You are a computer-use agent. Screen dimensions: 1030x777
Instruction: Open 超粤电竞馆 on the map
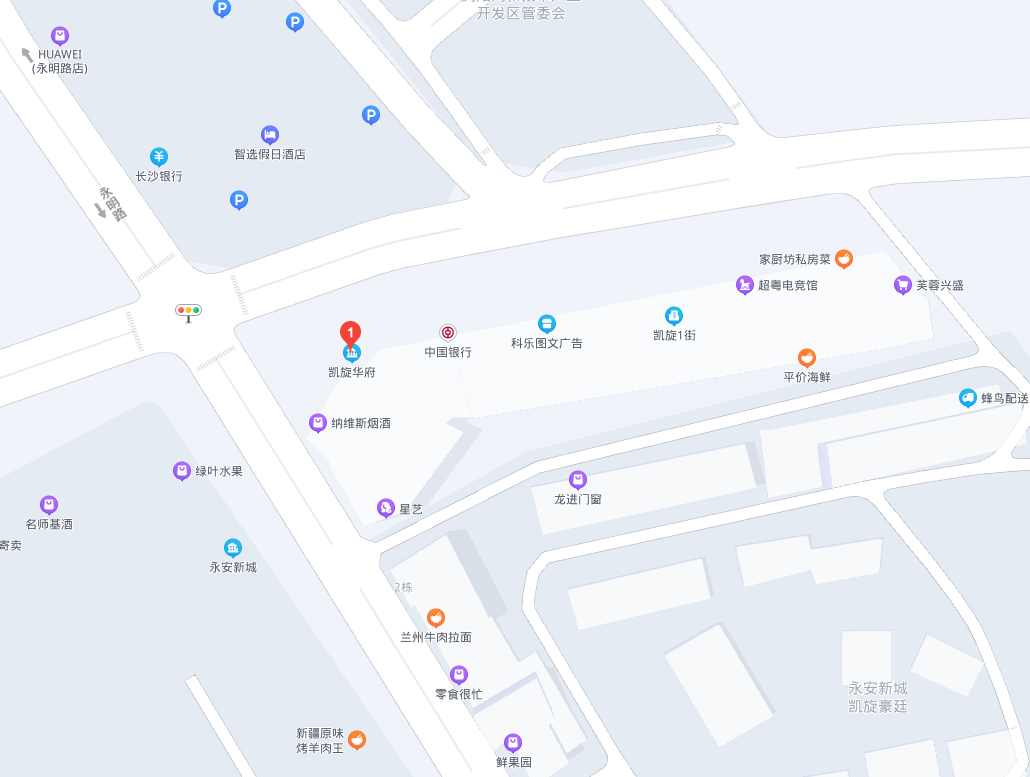click(x=744, y=285)
